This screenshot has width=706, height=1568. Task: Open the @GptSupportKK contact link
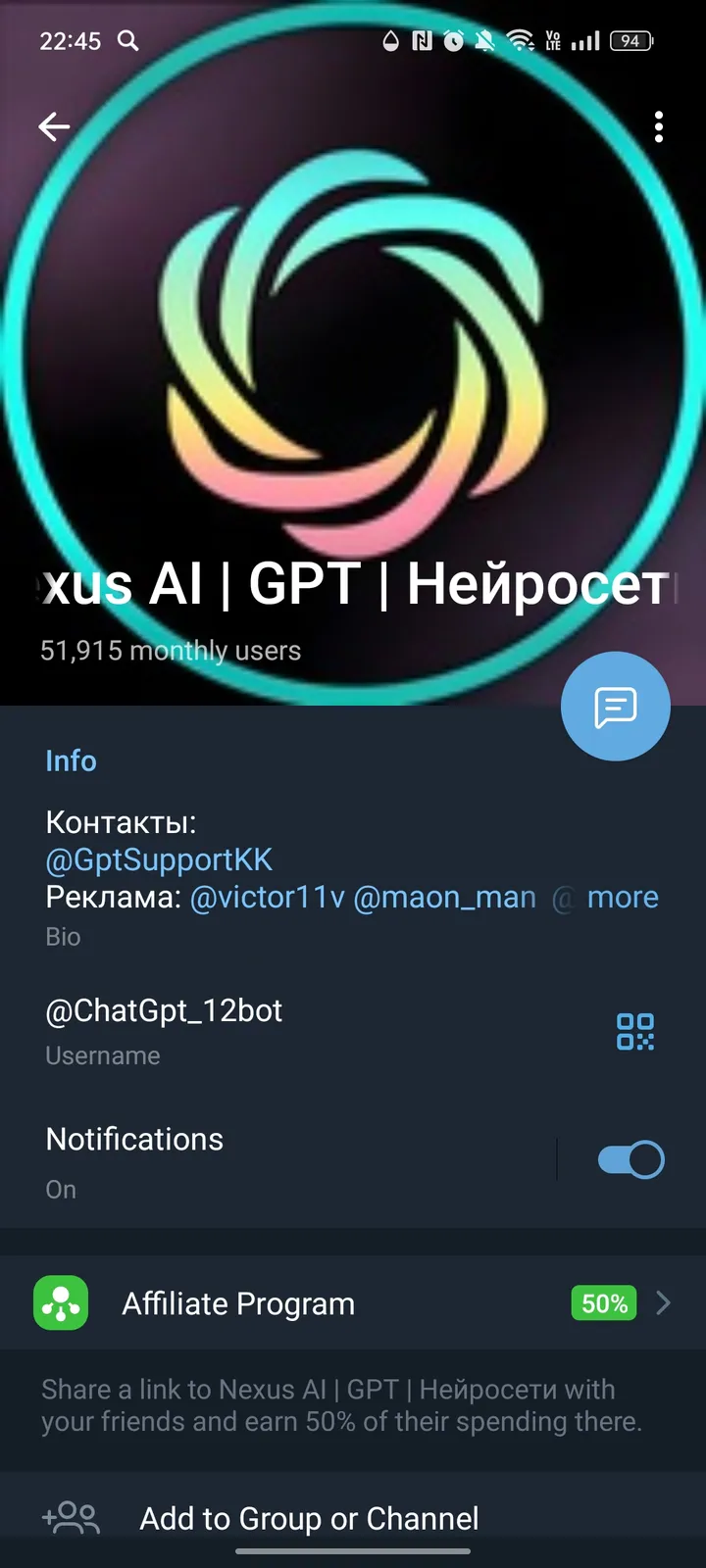coord(159,859)
